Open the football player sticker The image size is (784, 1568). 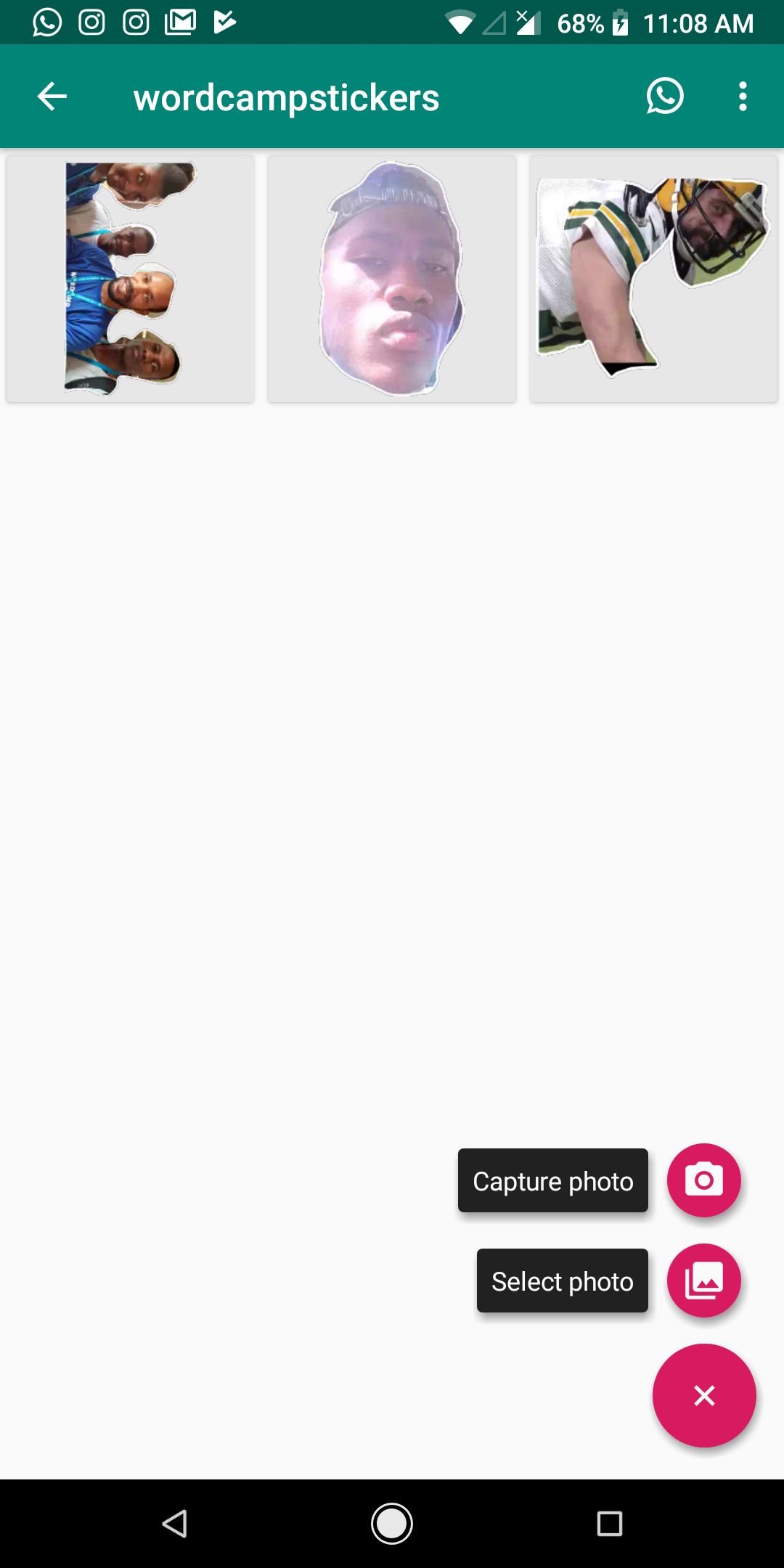[653, 279]
